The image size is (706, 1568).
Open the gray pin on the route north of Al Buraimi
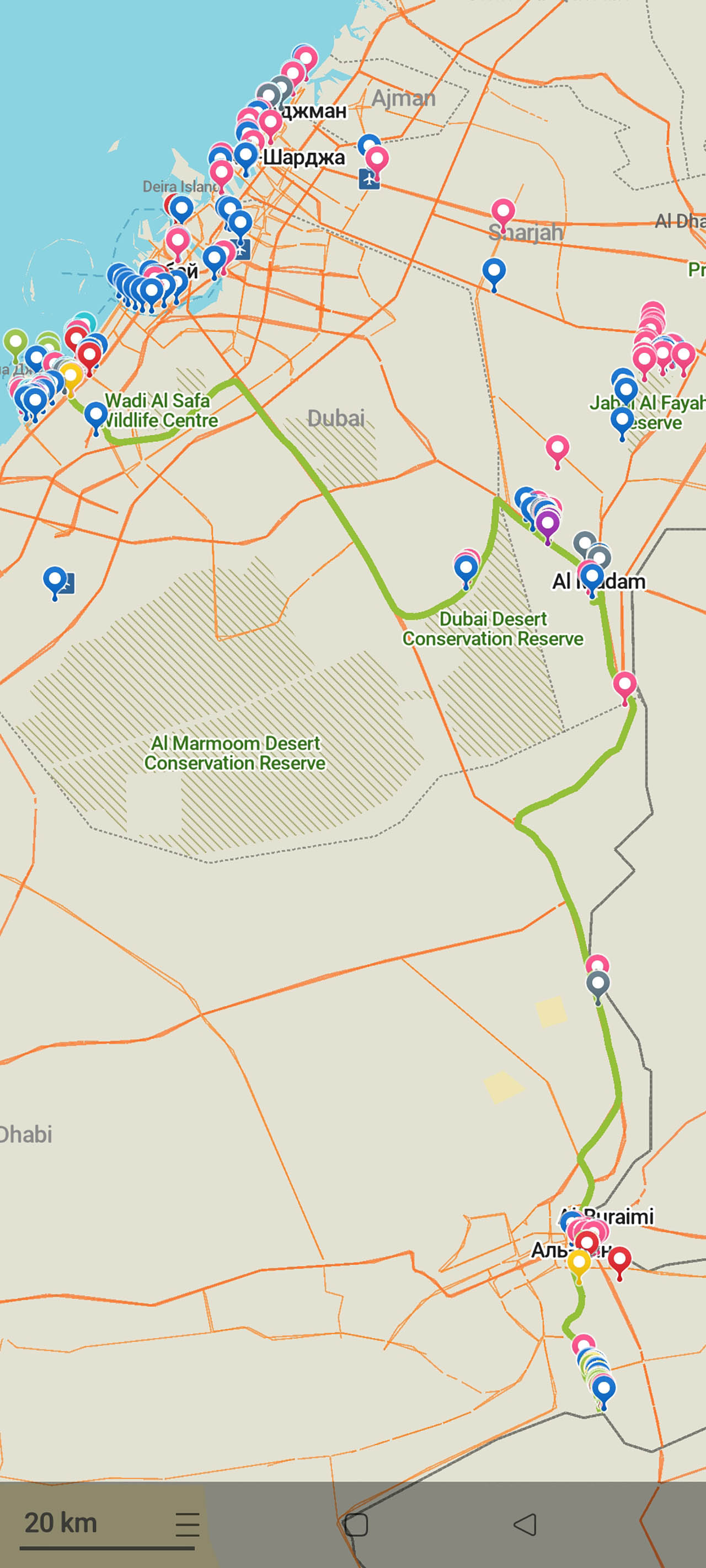597,986
